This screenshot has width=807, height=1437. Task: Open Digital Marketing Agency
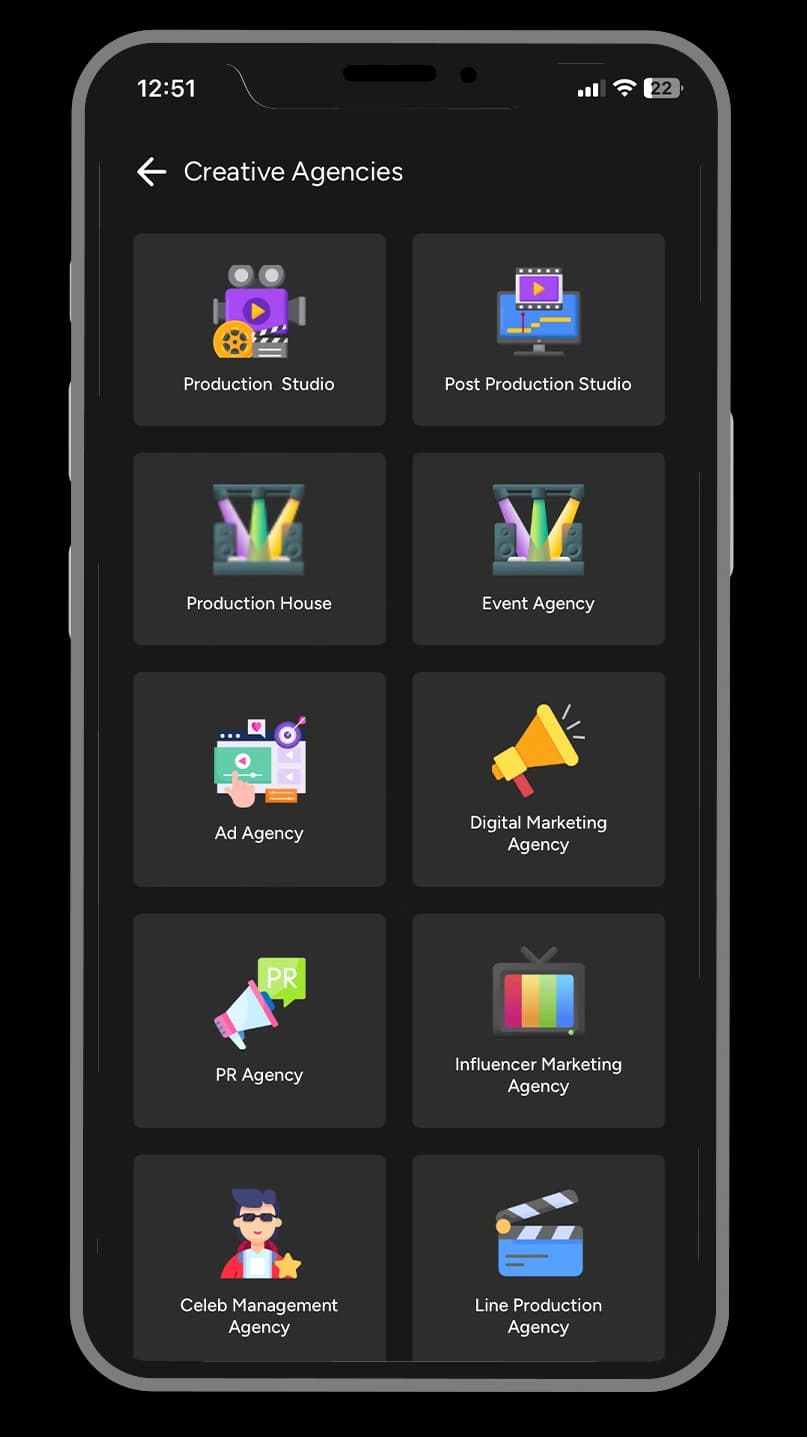538,779
